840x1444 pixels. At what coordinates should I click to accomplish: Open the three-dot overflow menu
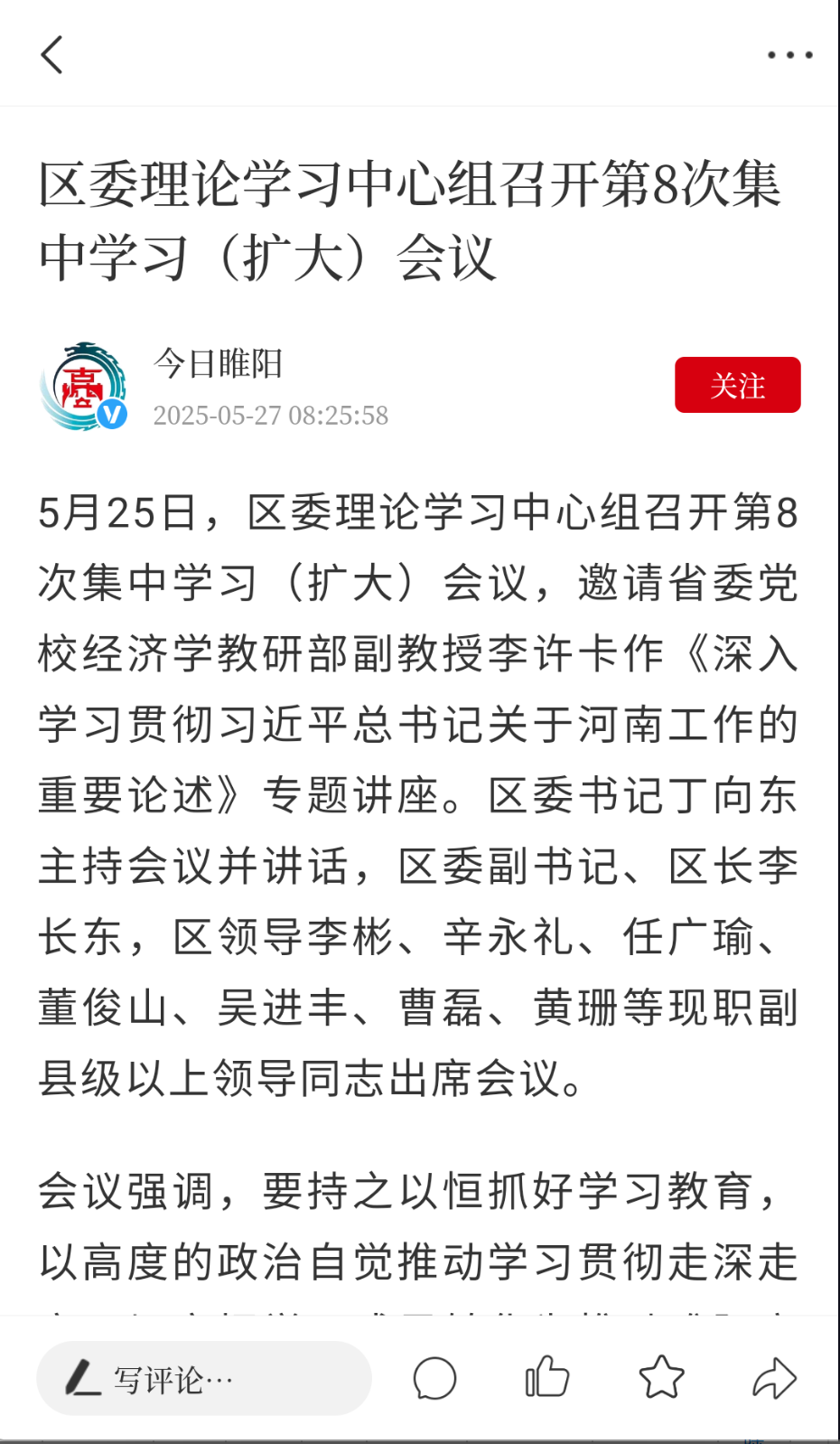789,55
